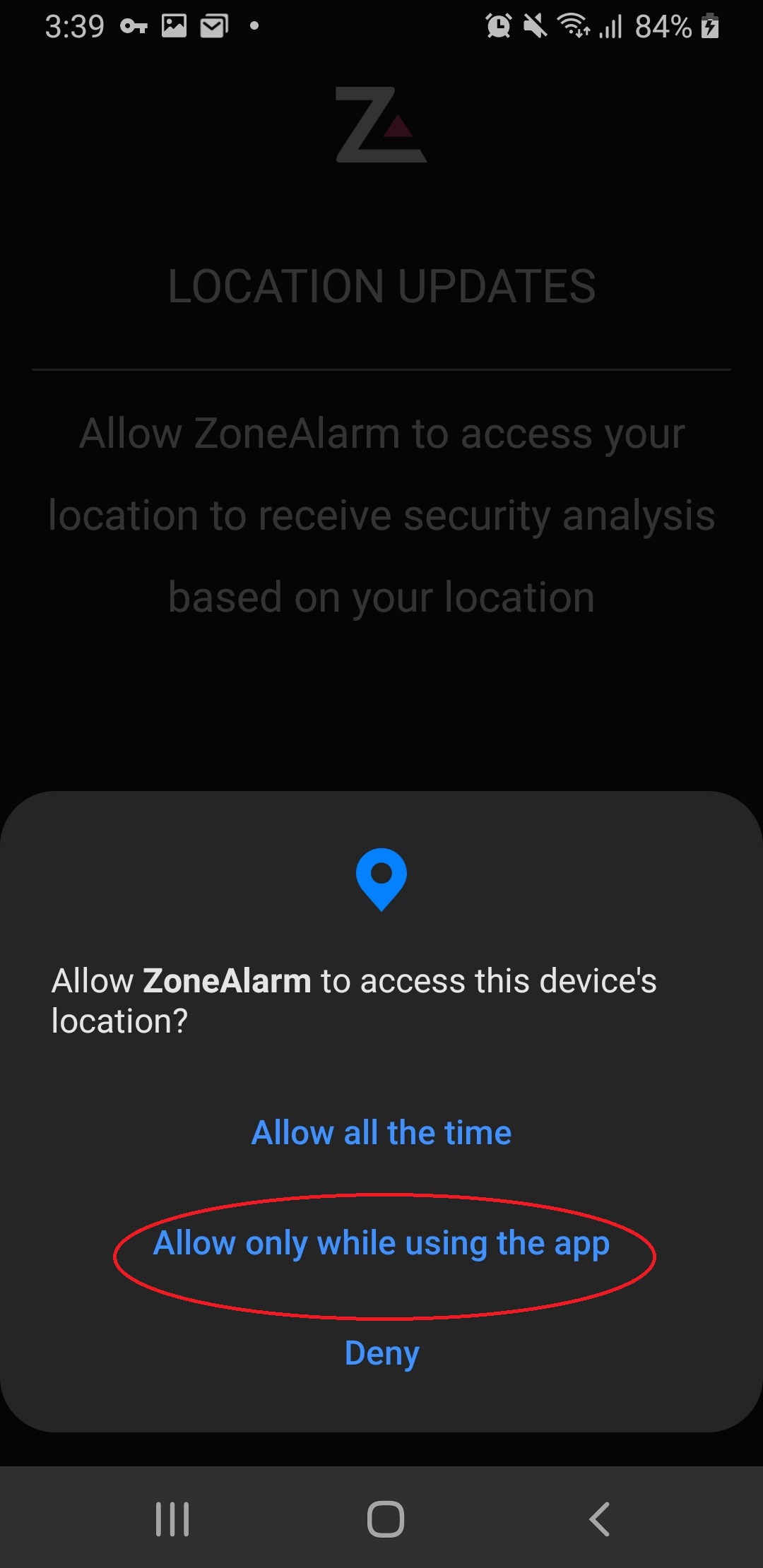The width and height of the screenshot is (763, 1568).
Task: Tap the clock showing 3:39
Action: coord(74,26)
